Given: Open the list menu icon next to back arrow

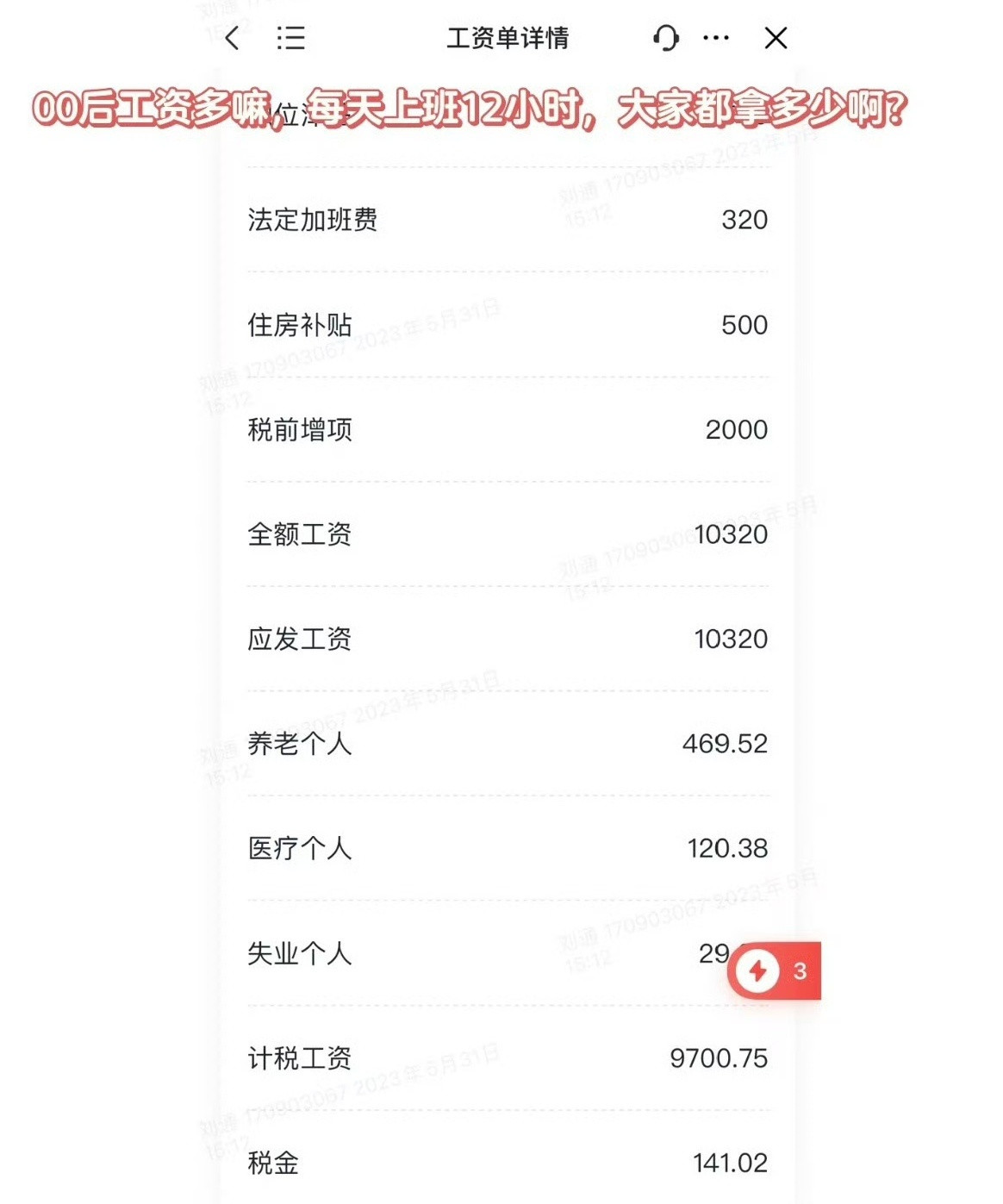Looking at the screenshot, I should (x=290, y=38).
